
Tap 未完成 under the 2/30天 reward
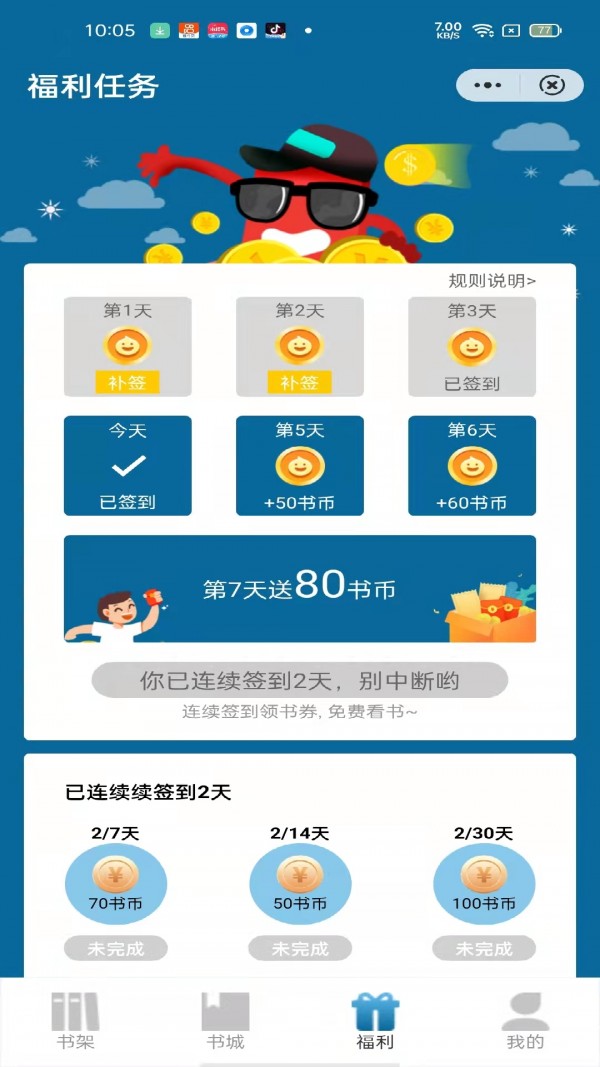click(x=483, y=948)
